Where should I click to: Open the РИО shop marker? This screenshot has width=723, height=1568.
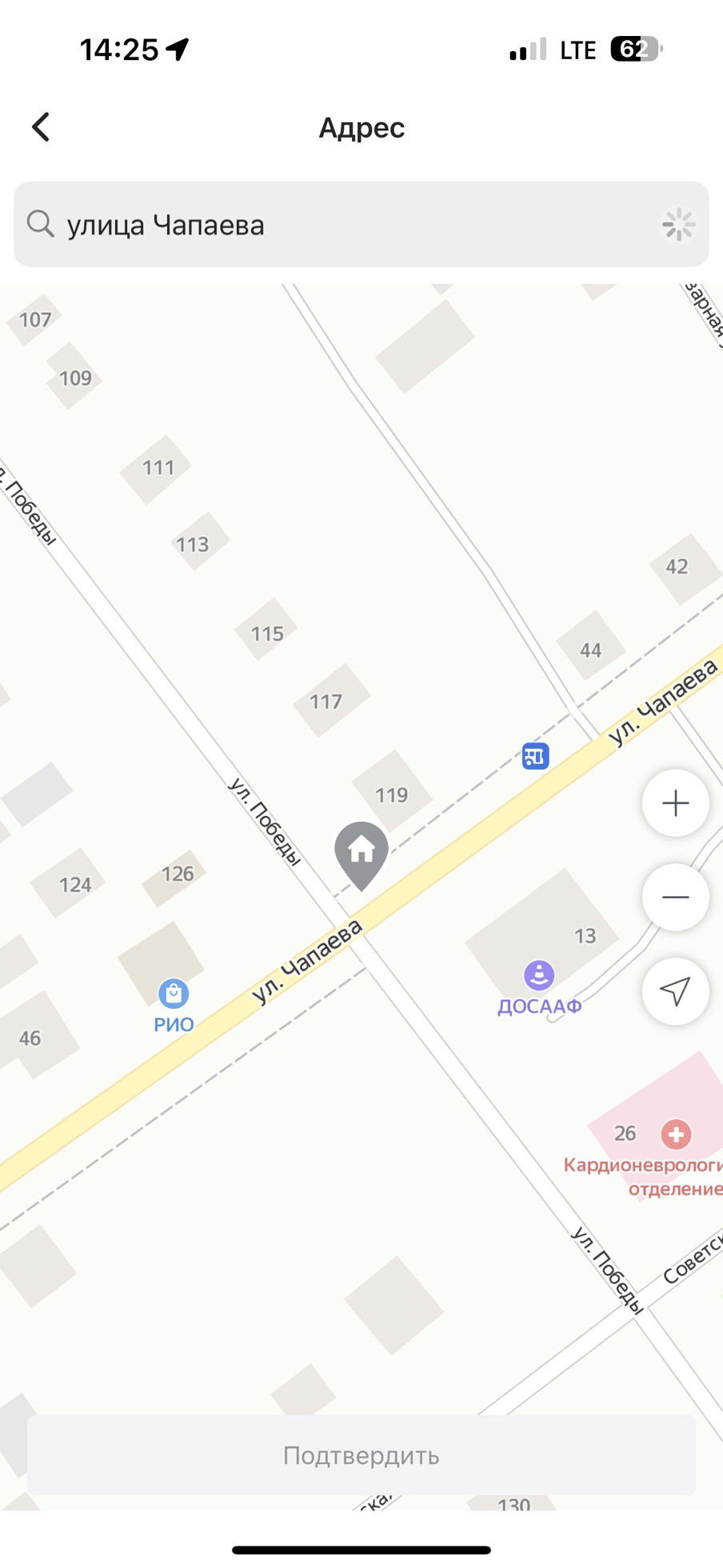[174, 994]
